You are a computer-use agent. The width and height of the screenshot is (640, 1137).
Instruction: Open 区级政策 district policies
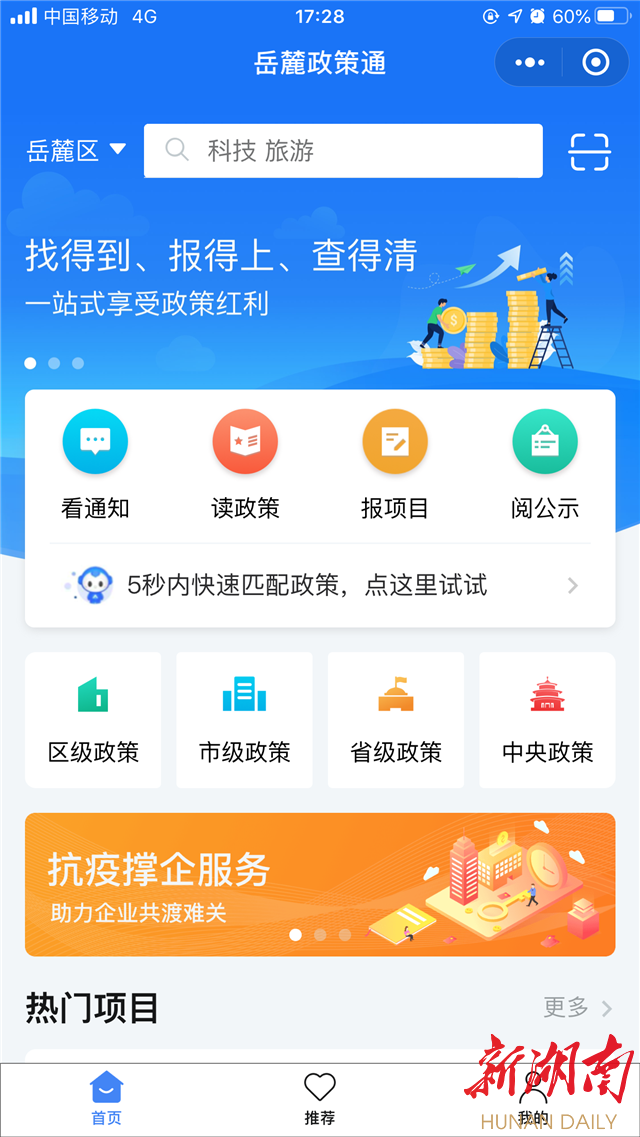coord(93,720)
